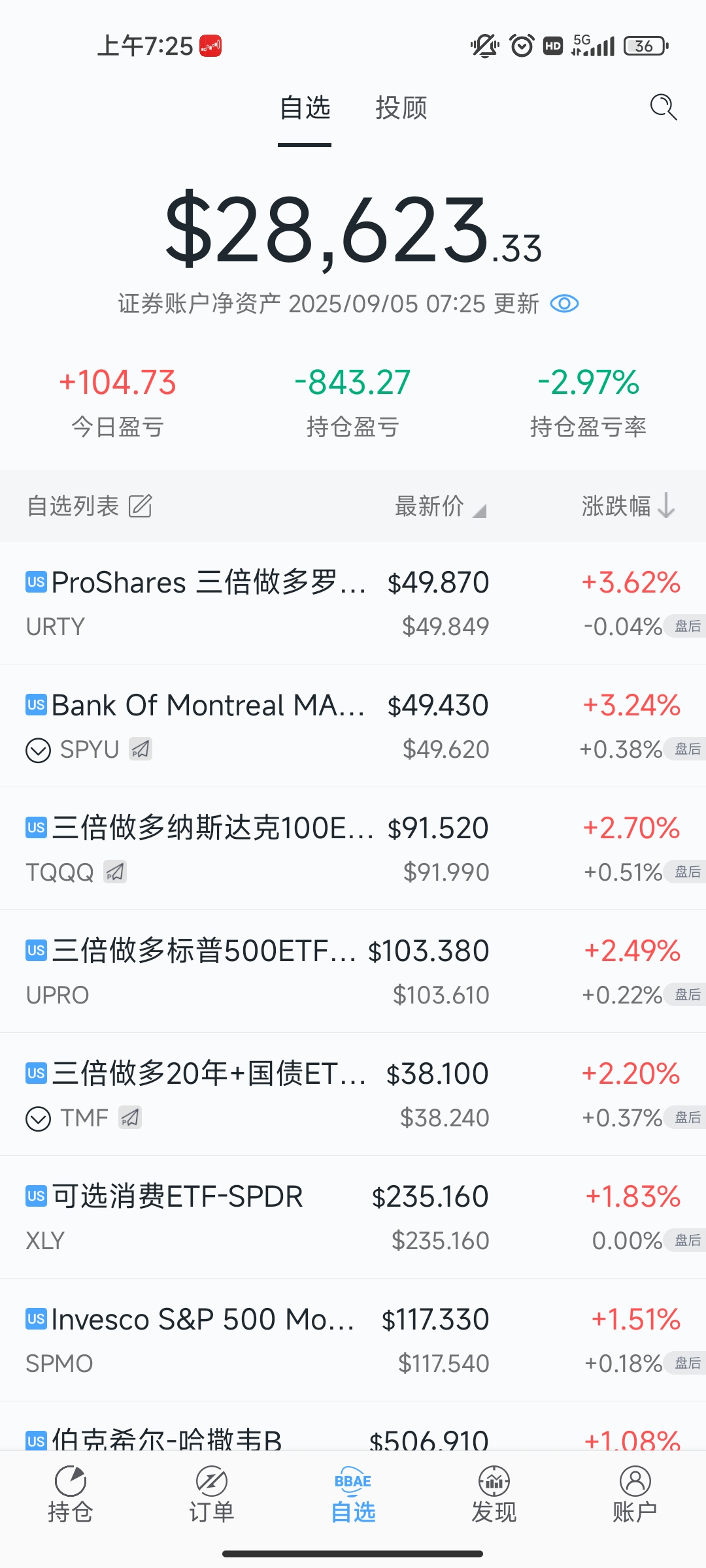This screenshot has height=1568, width=706.
Task: Open UPRO 三倍做多标普500ETF row
Action: point(196,971)
